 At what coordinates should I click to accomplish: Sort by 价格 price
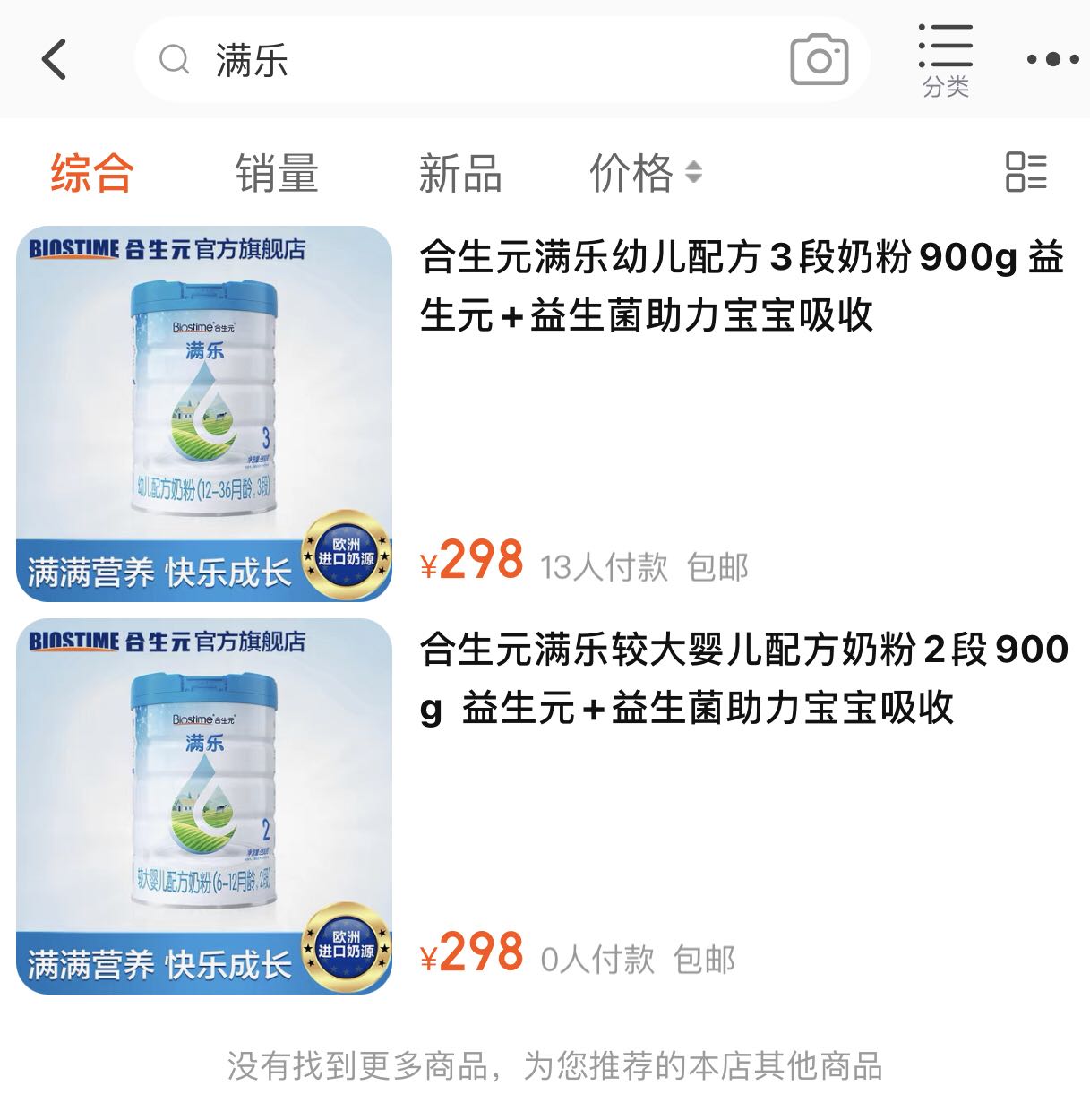pos(645,172)
